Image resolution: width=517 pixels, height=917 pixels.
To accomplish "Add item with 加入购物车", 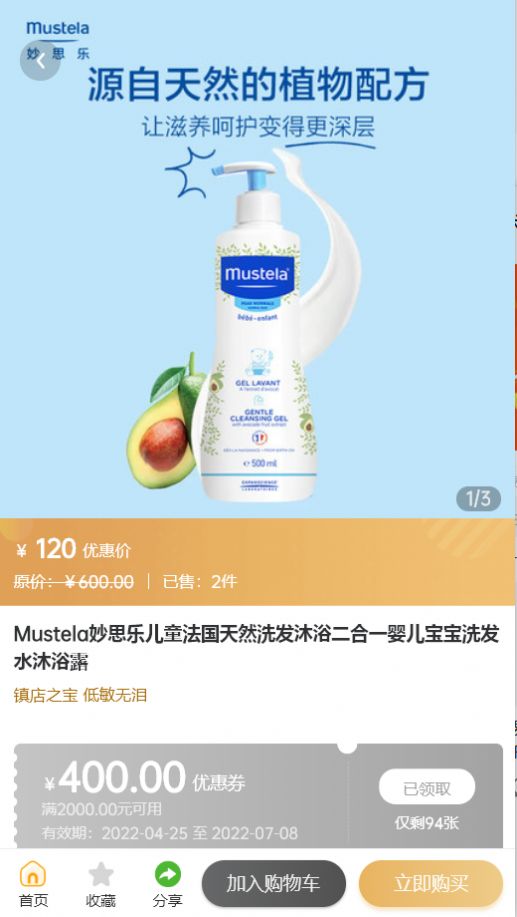I will point(274,883).
